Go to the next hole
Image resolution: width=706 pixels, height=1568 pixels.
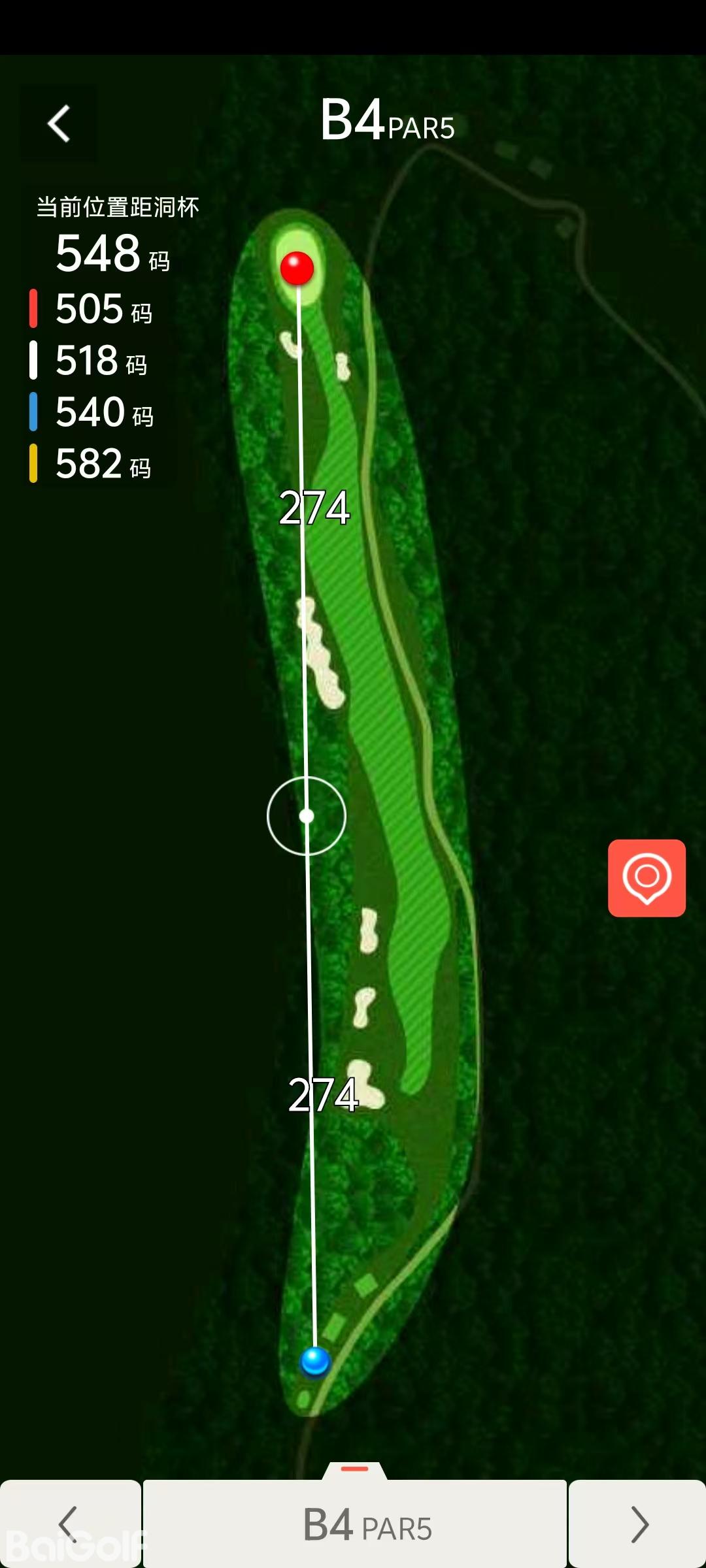[638, 1524]
